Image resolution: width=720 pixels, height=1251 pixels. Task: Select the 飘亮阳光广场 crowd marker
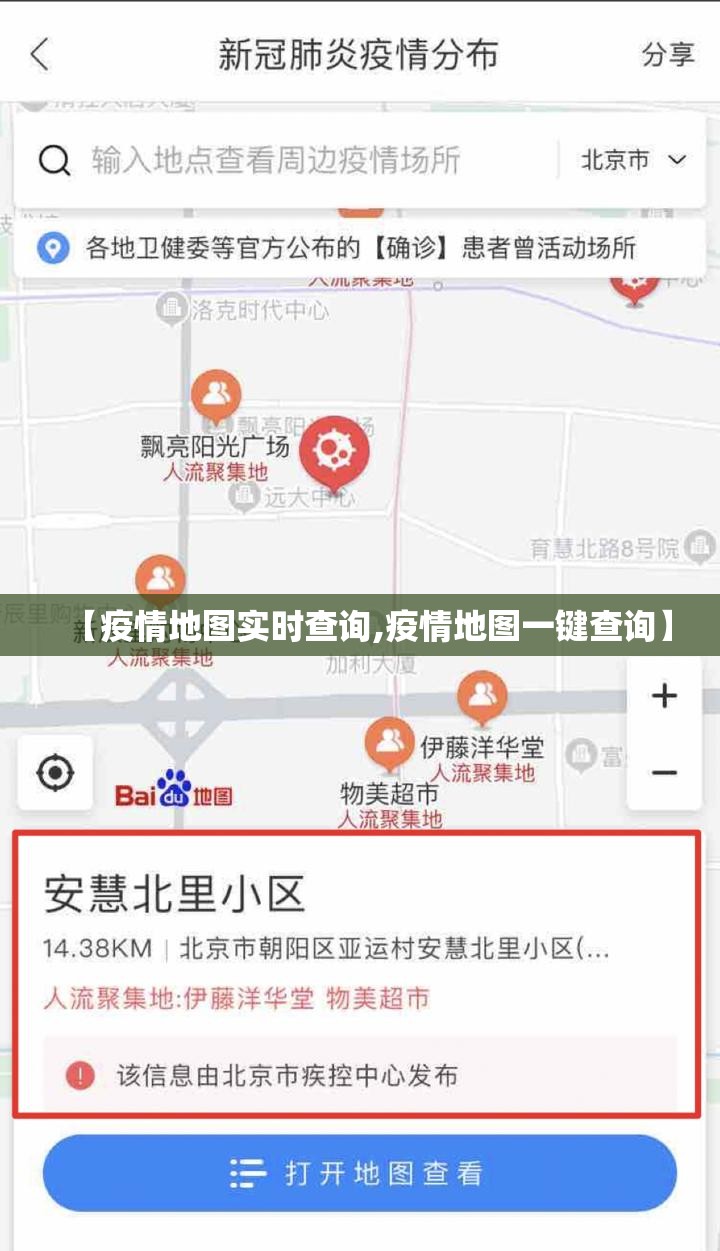pos(216,396)
